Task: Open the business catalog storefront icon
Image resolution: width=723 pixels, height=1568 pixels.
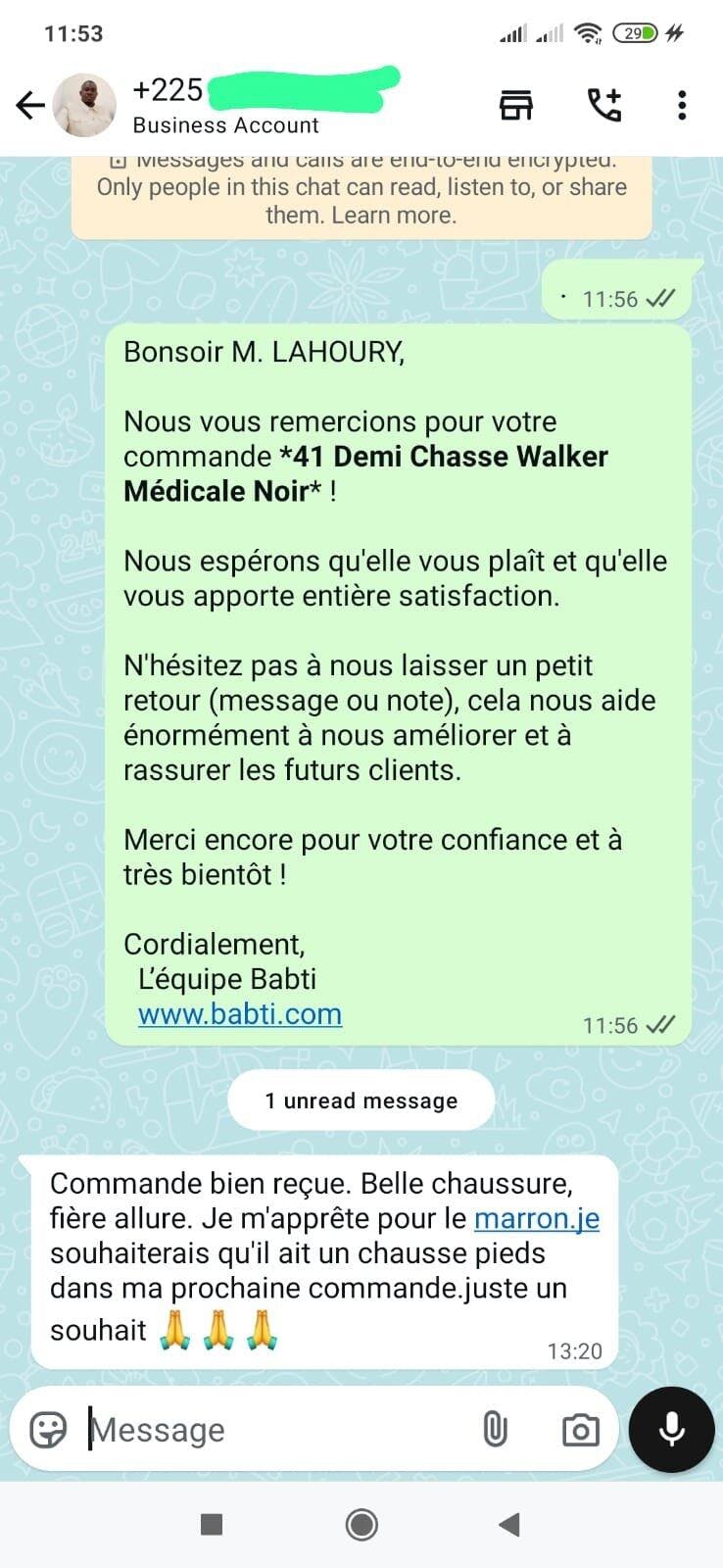Action: coord(516,105)
